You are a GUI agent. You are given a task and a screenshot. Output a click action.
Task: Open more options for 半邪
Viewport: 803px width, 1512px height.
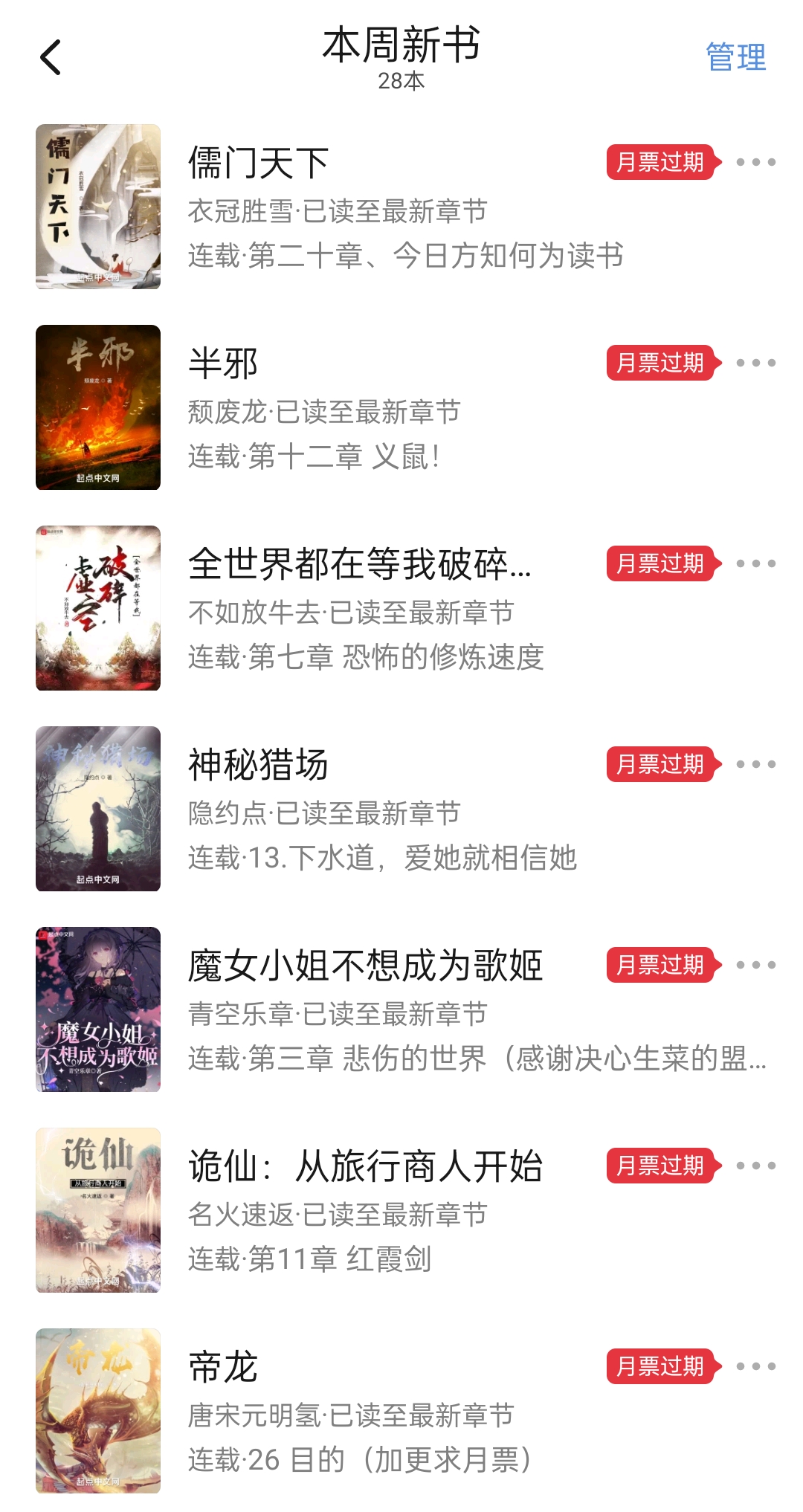pos(757,364)
